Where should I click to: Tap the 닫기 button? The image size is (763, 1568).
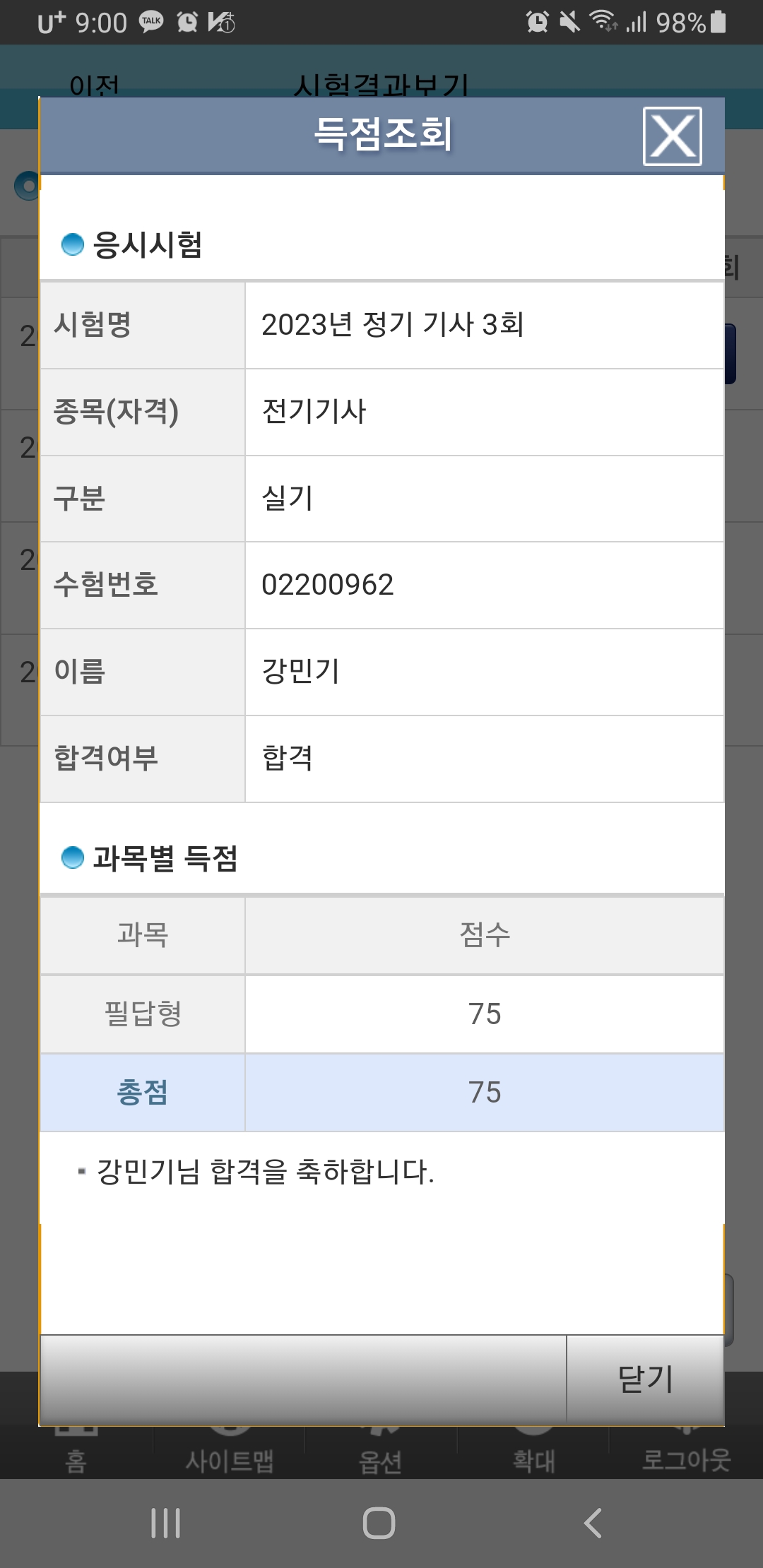click(645, 1379)
